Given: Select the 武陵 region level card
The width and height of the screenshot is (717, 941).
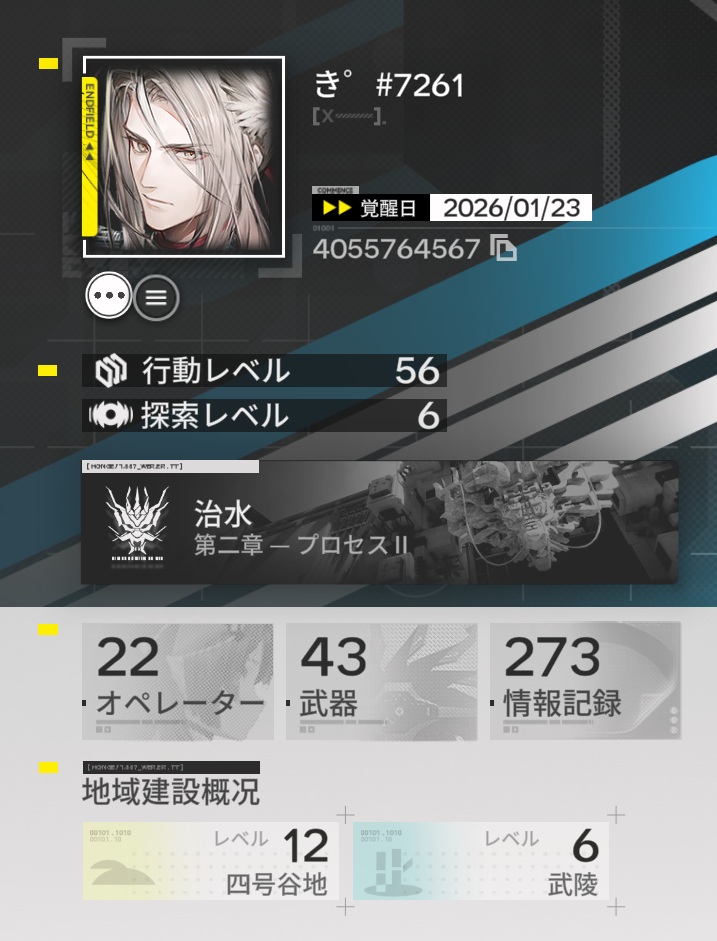Looking at the screenshot, I should pyautogui.click(x=481, y=861).
